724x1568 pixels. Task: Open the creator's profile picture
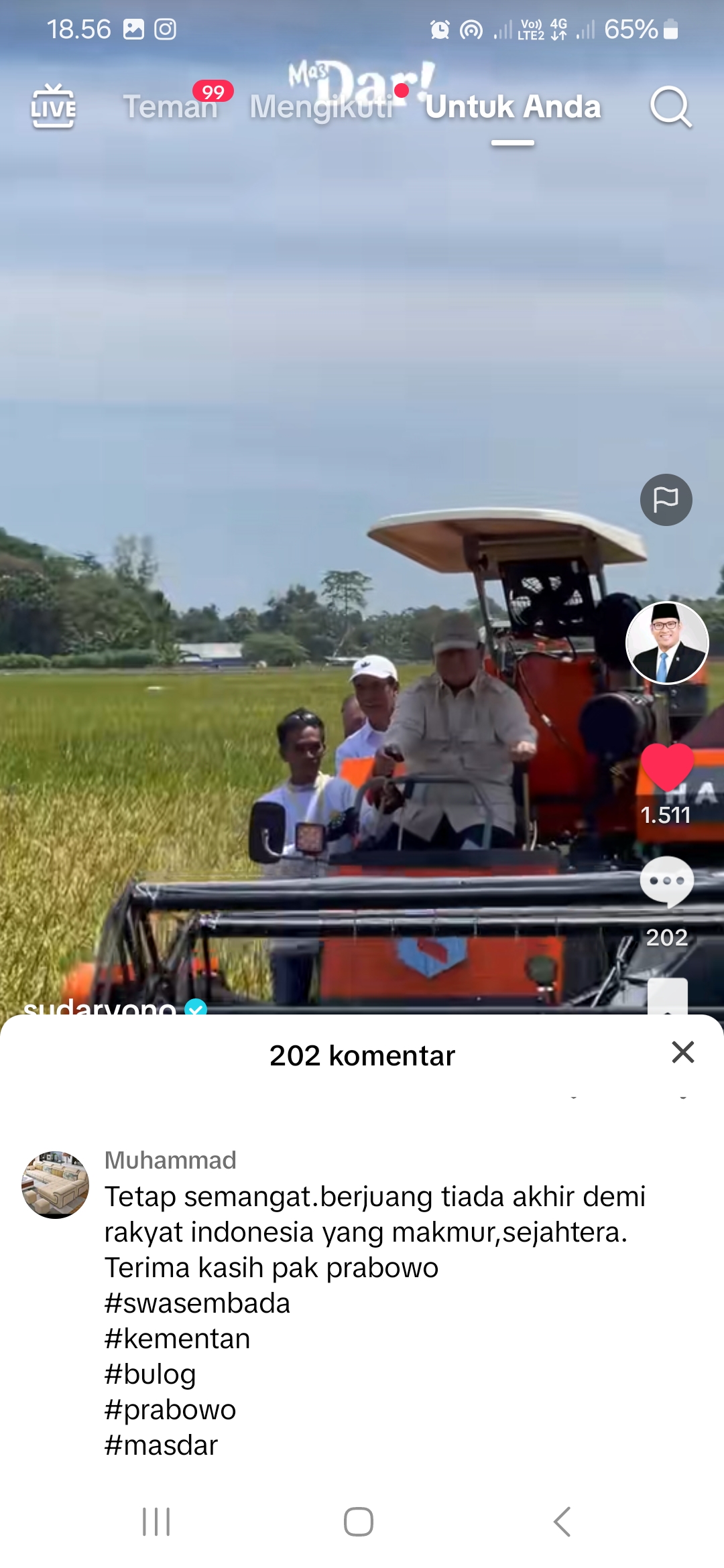coord(667,643)
